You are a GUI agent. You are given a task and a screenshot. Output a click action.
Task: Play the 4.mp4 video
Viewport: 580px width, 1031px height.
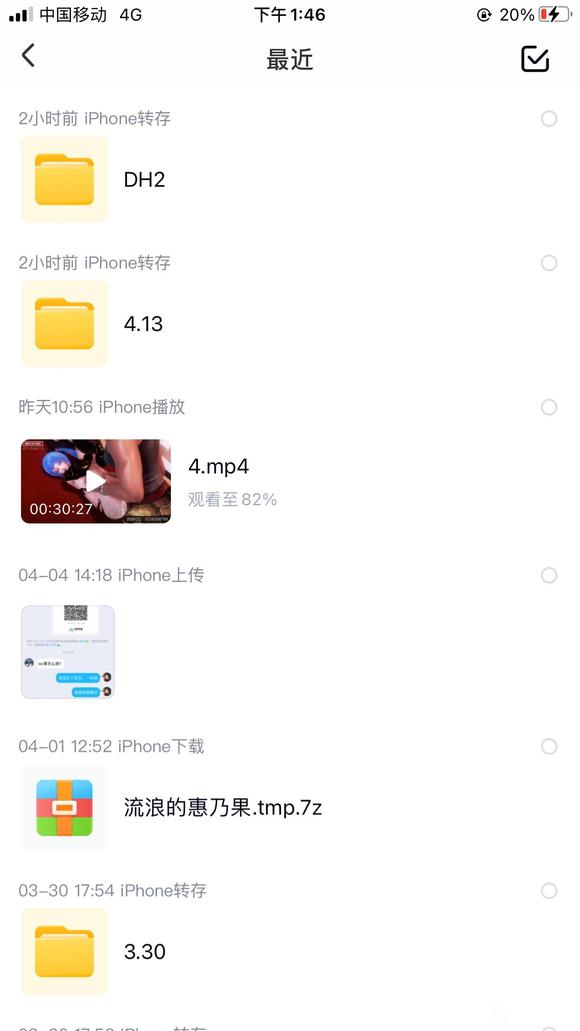tap(96, 481)
